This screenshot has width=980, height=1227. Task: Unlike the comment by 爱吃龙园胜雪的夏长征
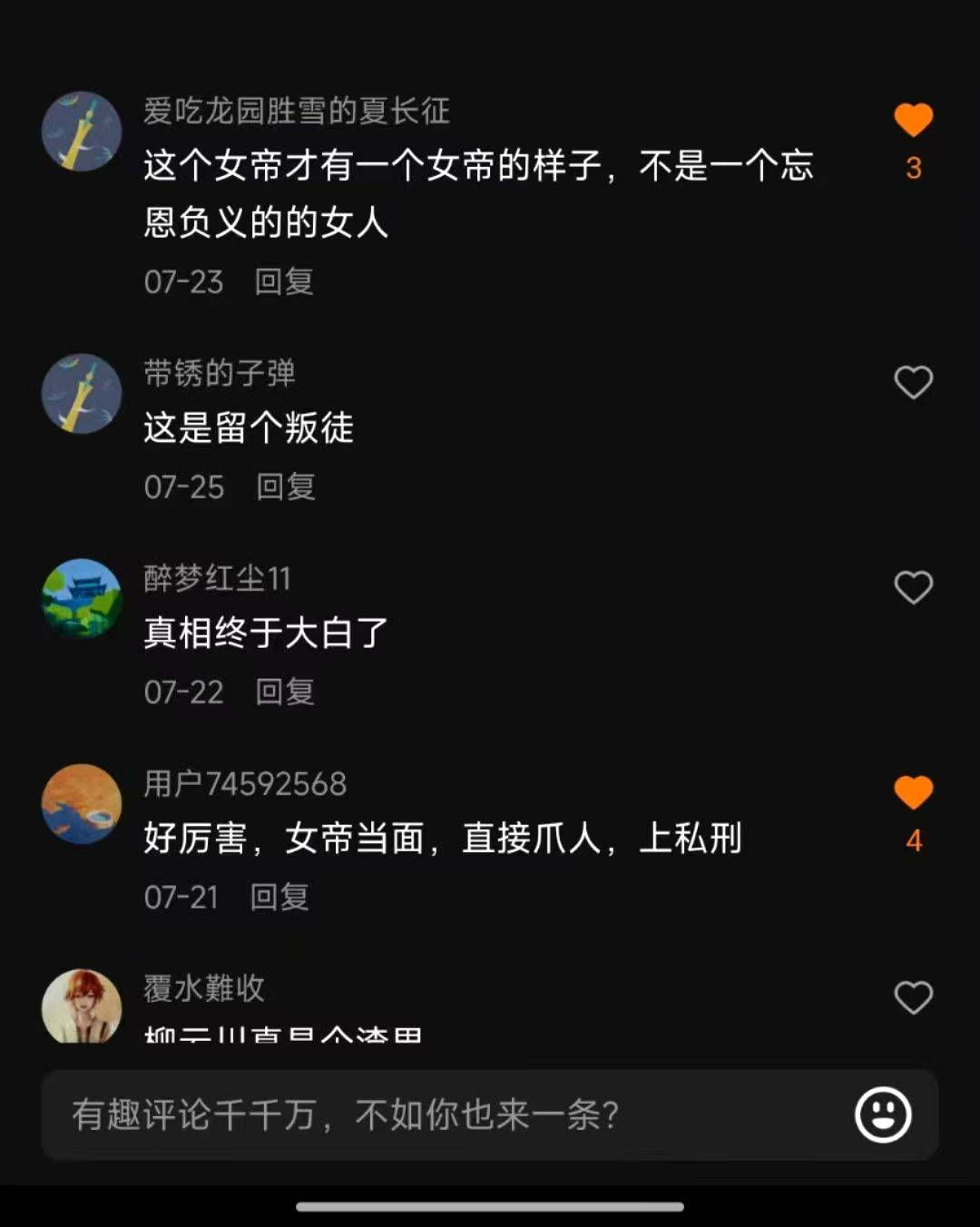(x=913, y=121)
